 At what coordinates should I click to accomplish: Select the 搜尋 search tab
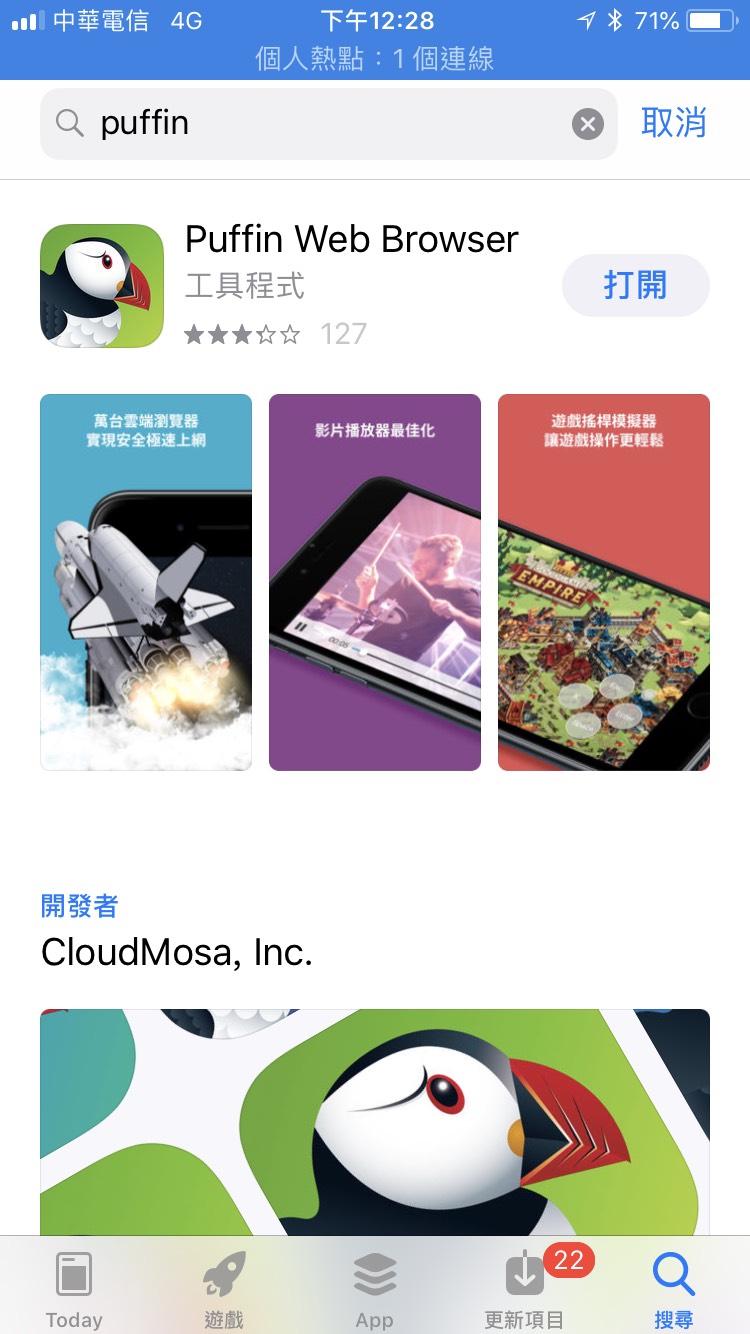pyautogui.click(x=673, y=1290)
